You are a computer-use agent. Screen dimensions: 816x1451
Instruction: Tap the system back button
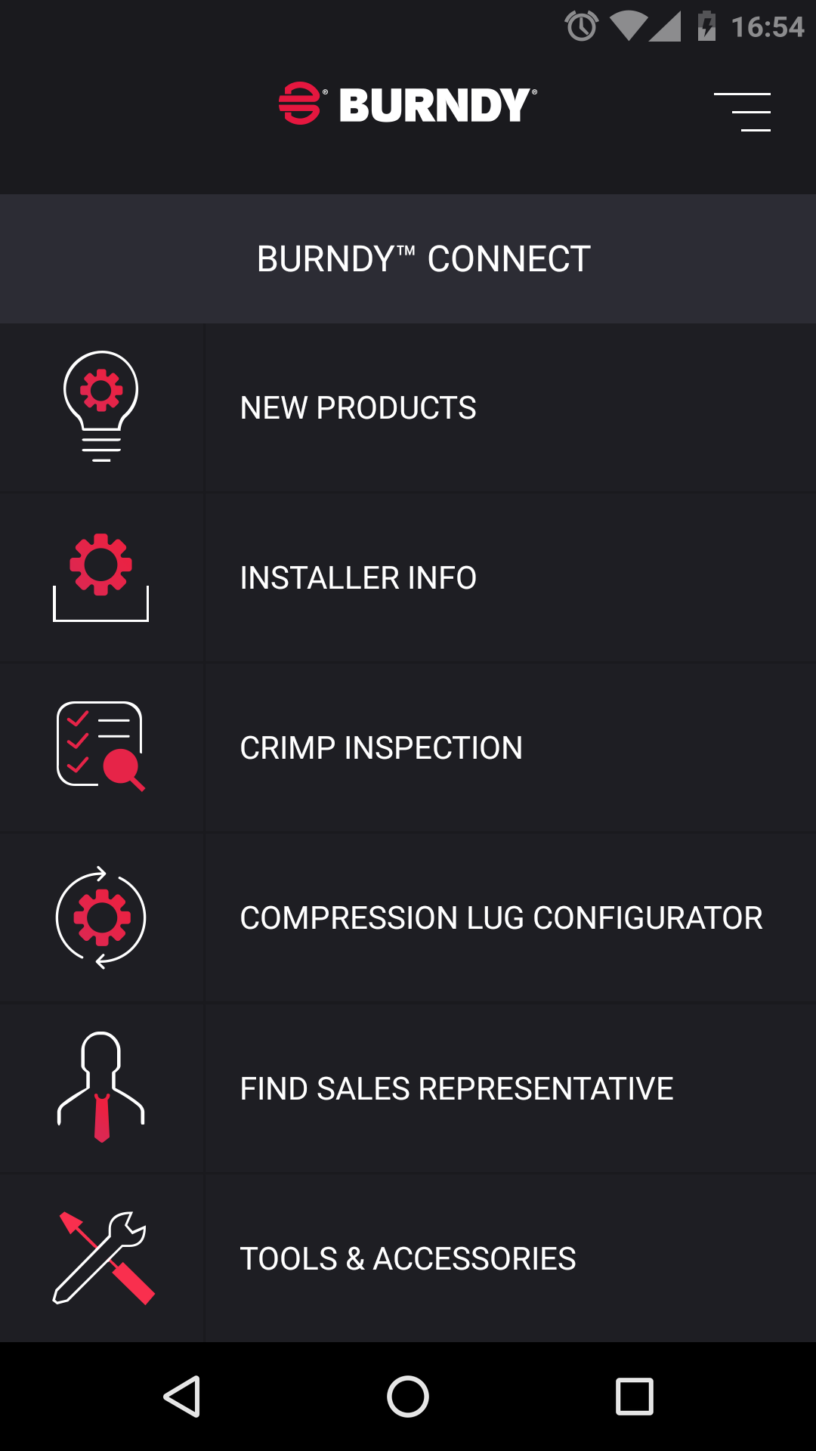182,1396
